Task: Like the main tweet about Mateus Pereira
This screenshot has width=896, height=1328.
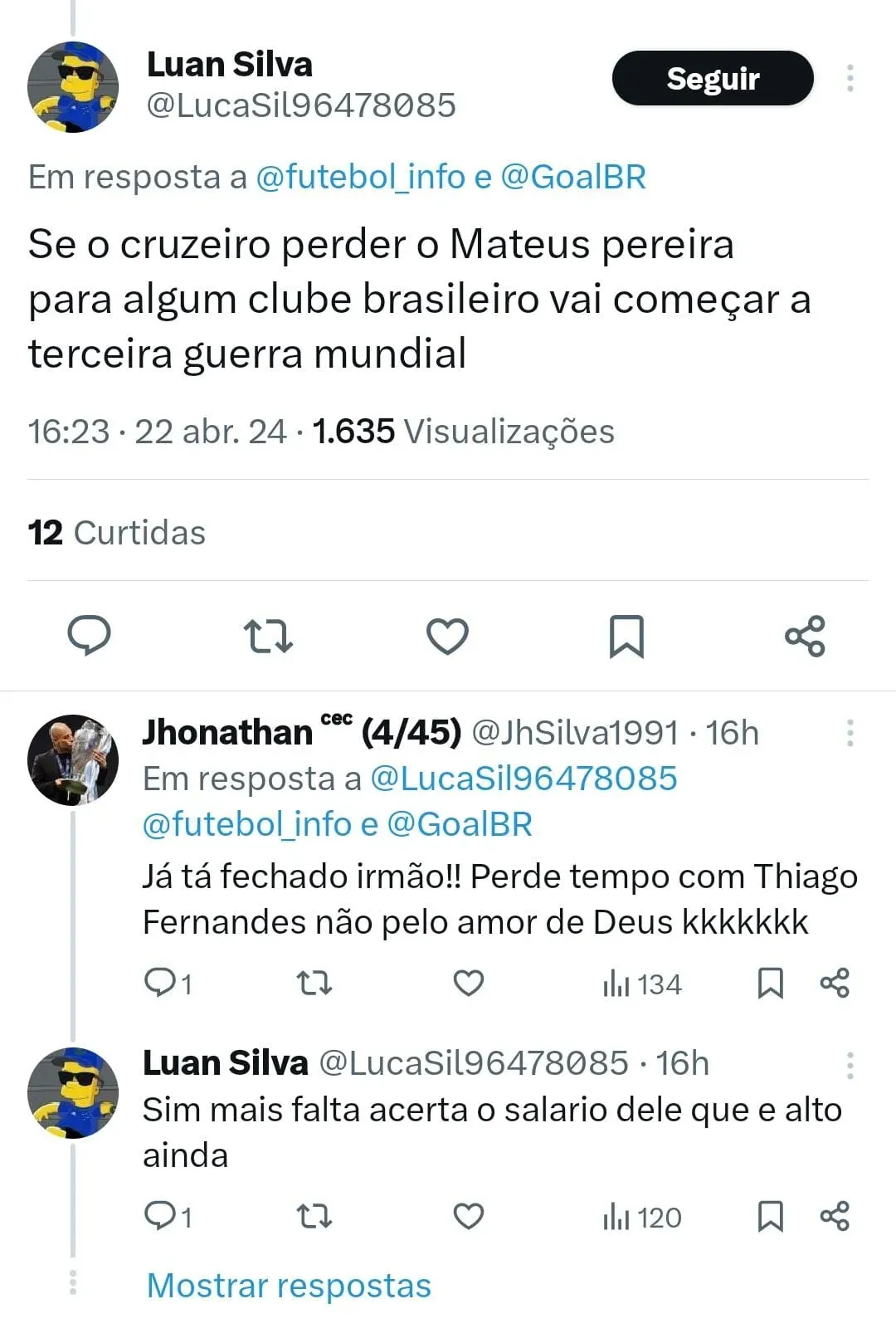Action: pyautogui.click(x=447, y=637)
